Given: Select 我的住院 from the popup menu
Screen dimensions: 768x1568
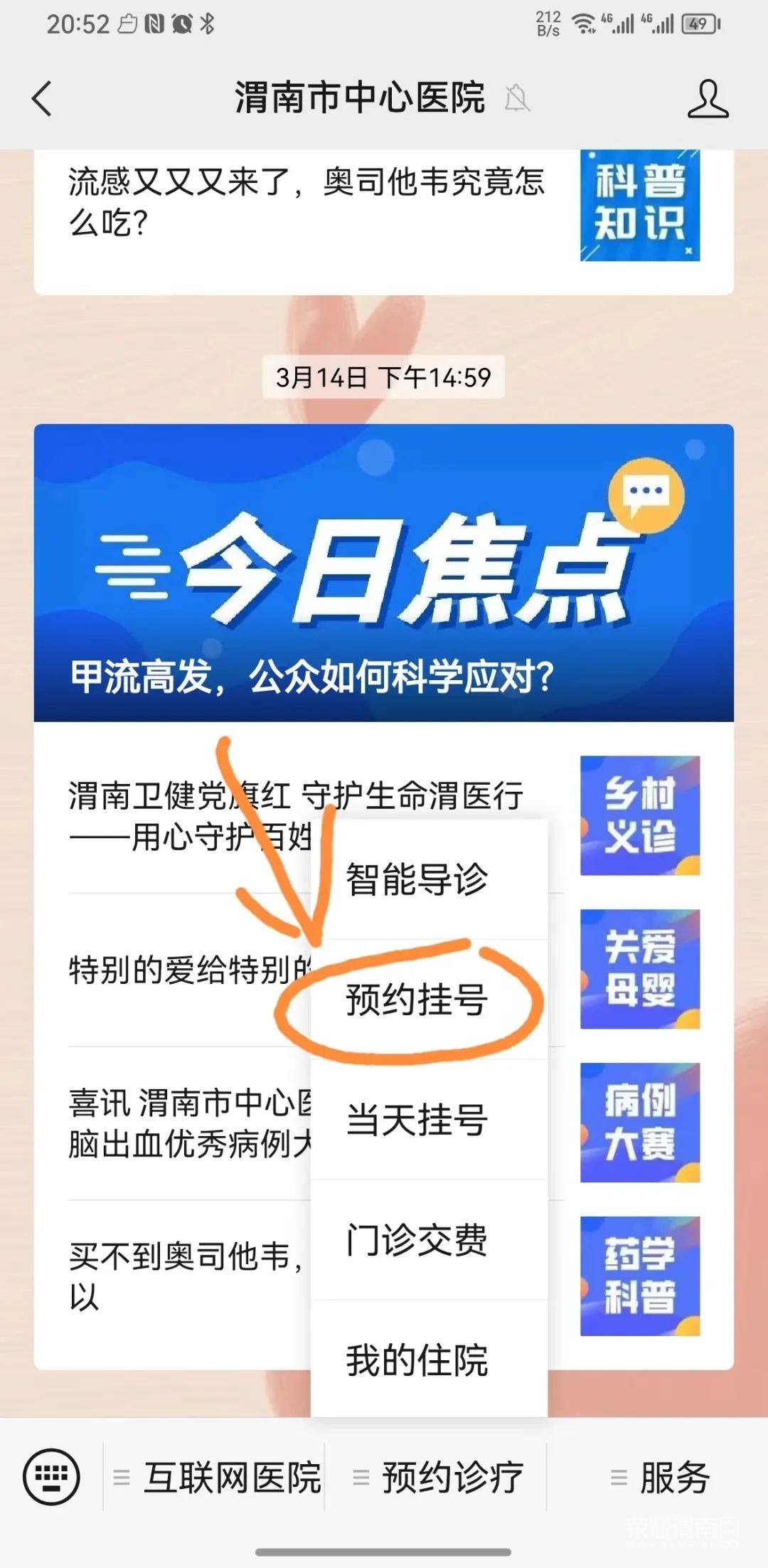Looking at the screenshot, I should click(417, 1360).
